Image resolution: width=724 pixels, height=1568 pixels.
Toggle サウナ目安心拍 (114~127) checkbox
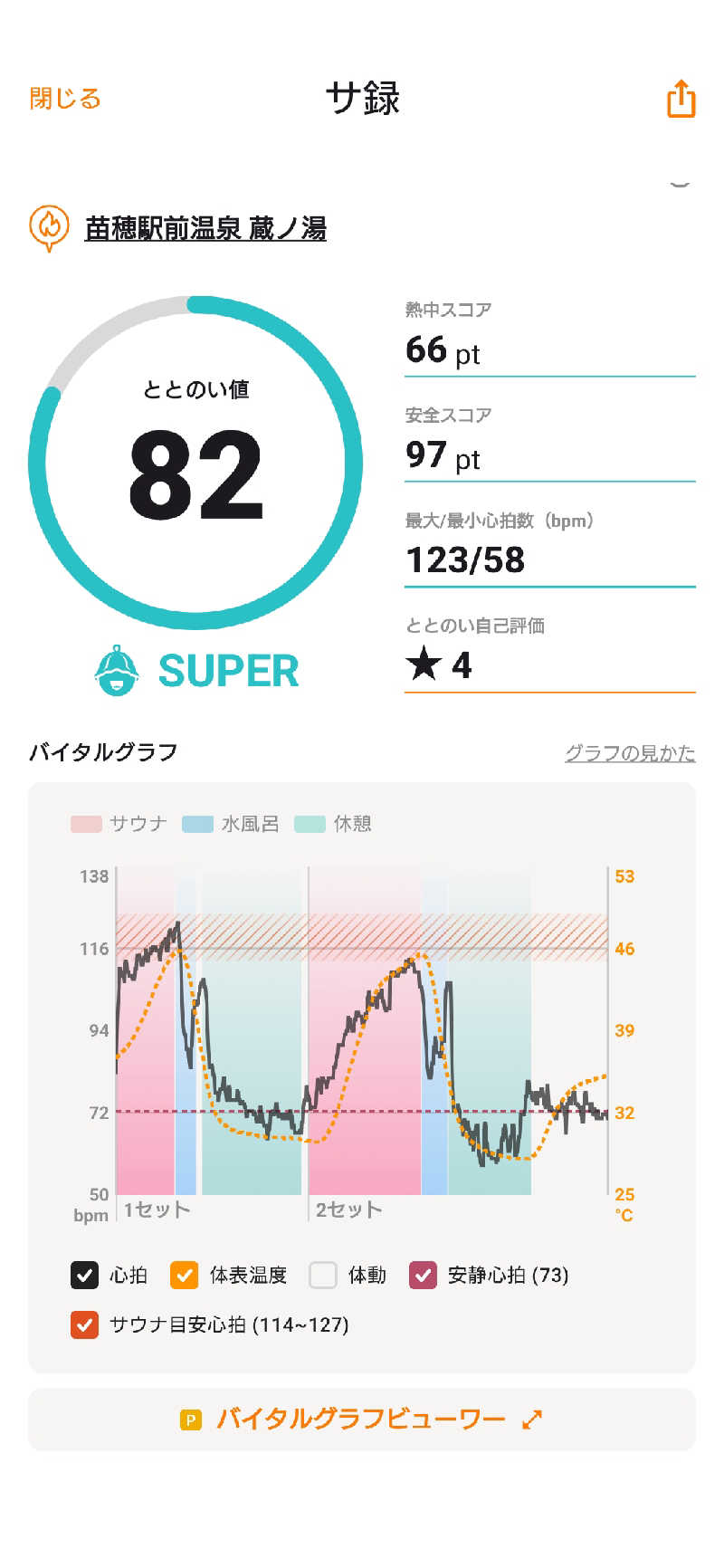(x=84, y=1324)
